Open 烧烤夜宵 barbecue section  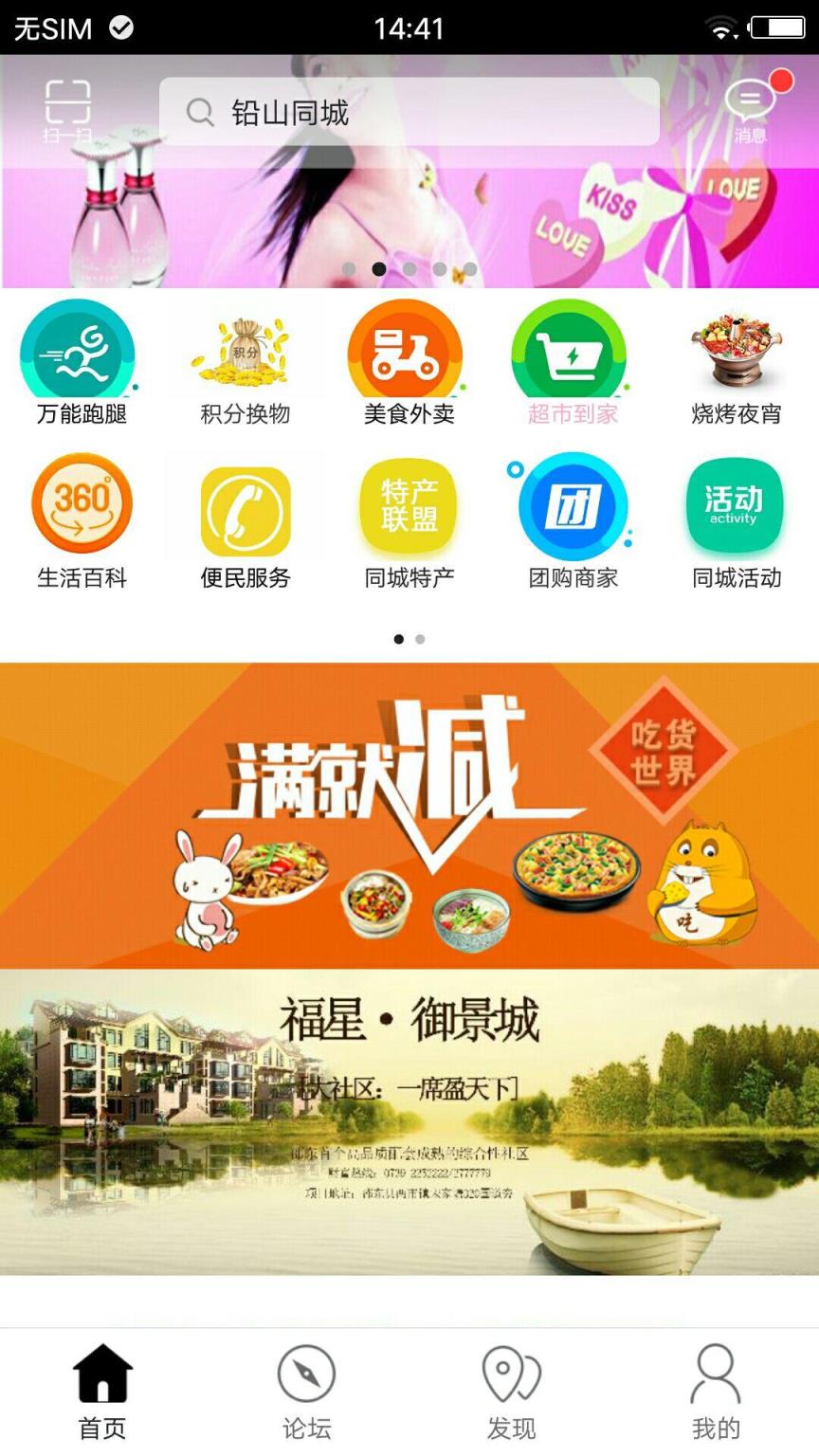[x=737, y=362]
